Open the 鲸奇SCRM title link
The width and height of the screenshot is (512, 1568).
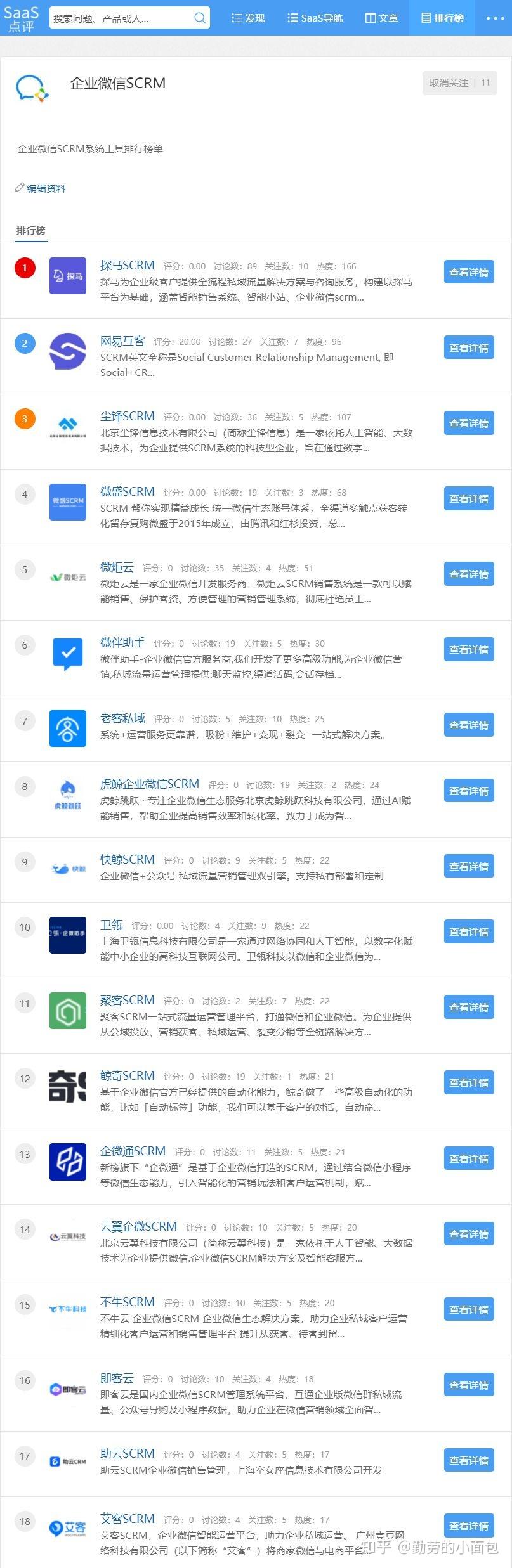(x=127, y=1076)
